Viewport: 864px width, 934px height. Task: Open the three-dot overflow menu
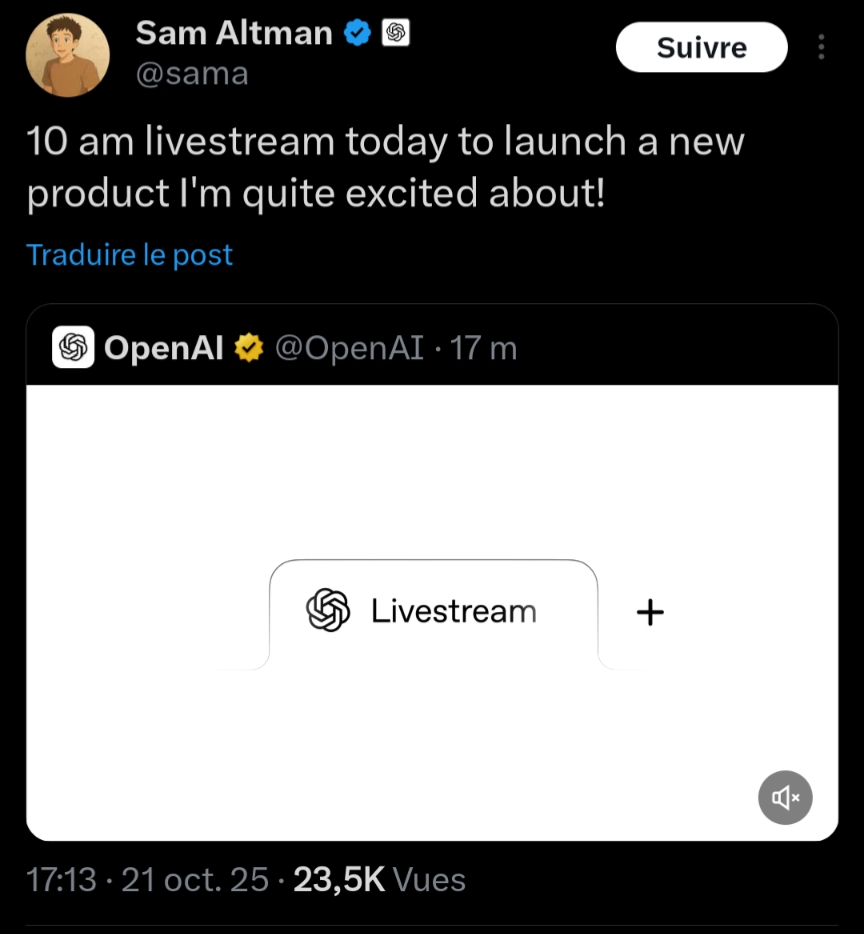tap(822, 48)
